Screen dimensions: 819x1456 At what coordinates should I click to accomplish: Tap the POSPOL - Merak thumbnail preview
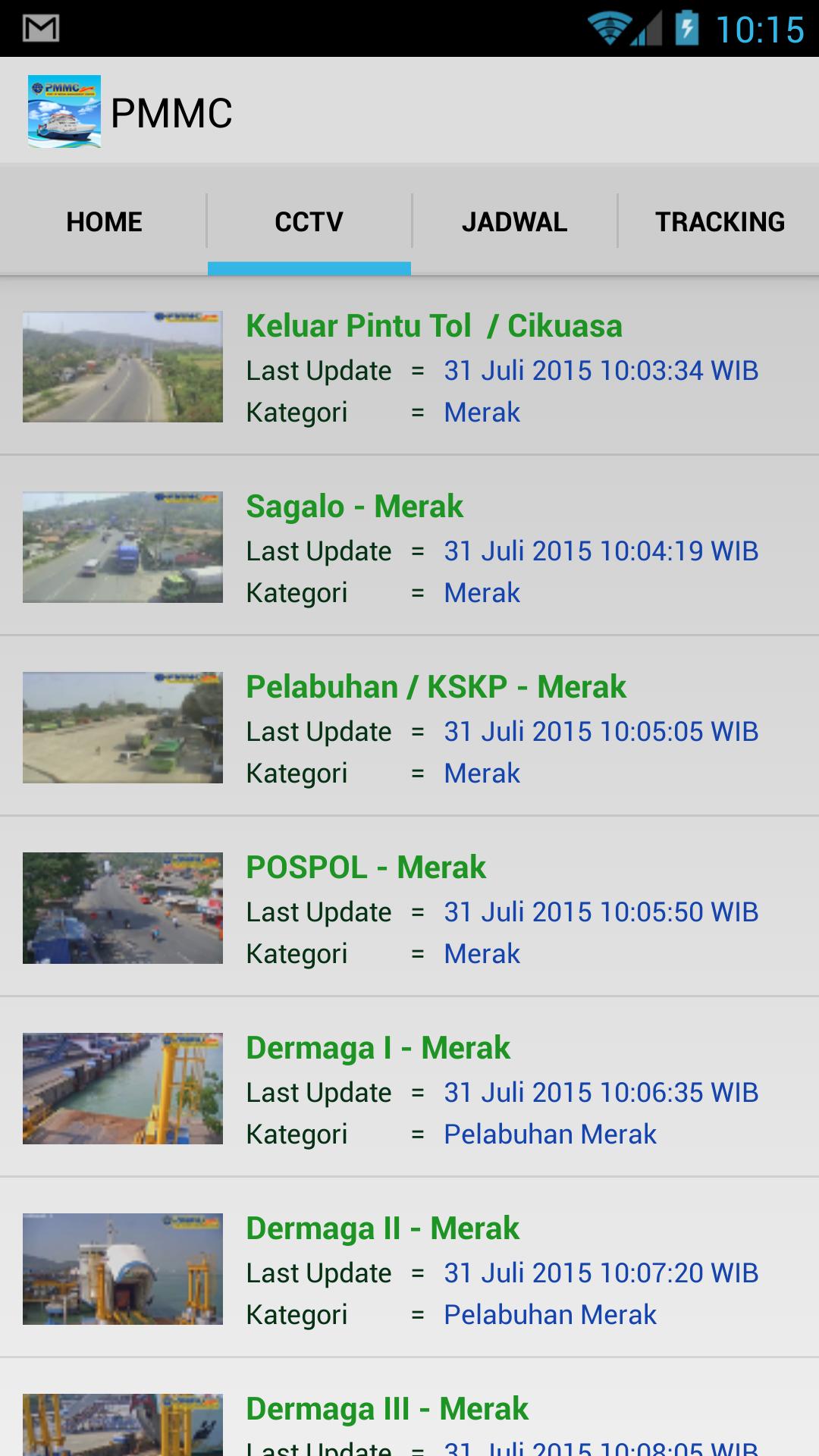coord(122,907)
